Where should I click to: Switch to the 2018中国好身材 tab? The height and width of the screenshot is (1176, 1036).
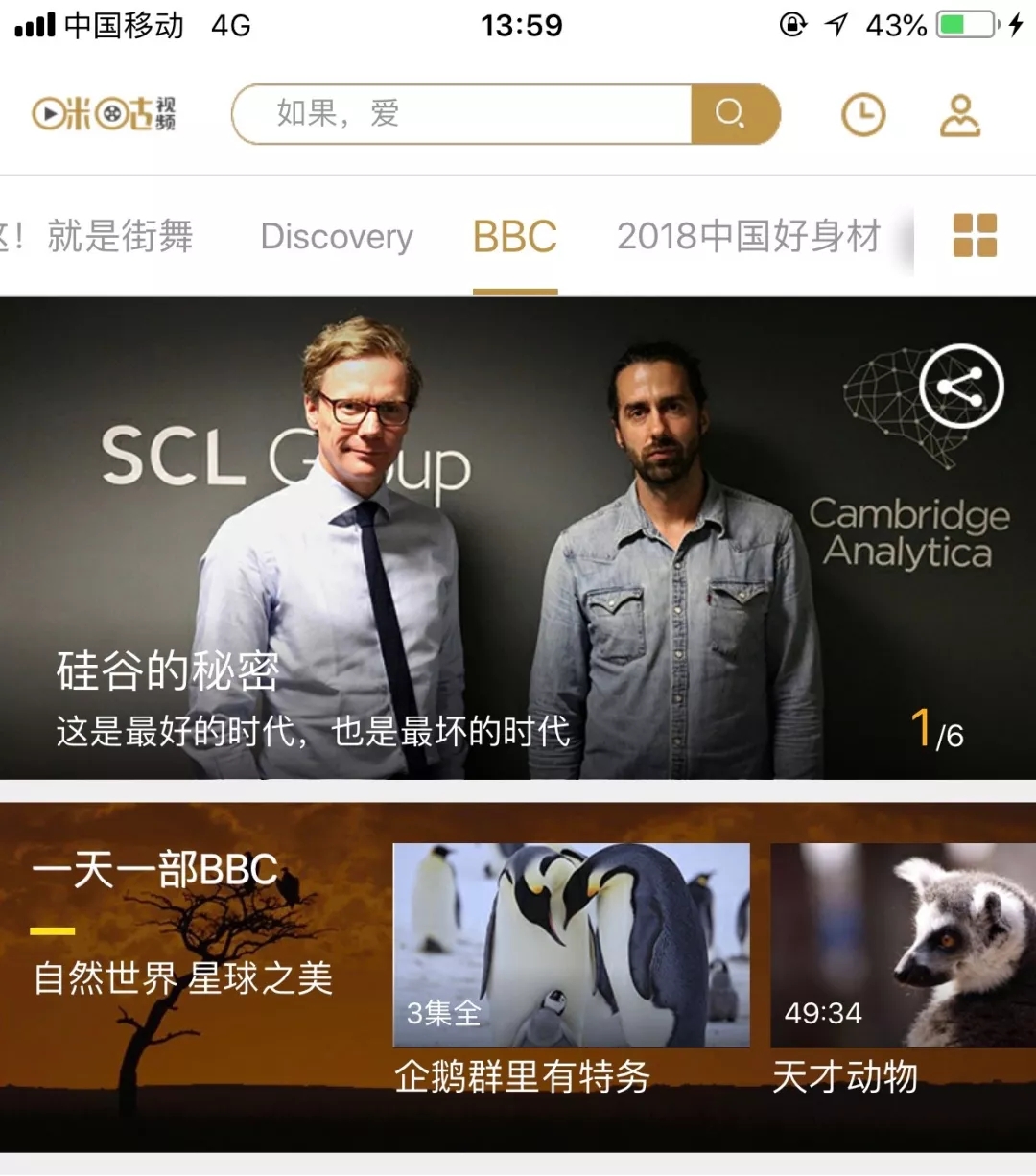pyautogui.click(x=748, y=236)
